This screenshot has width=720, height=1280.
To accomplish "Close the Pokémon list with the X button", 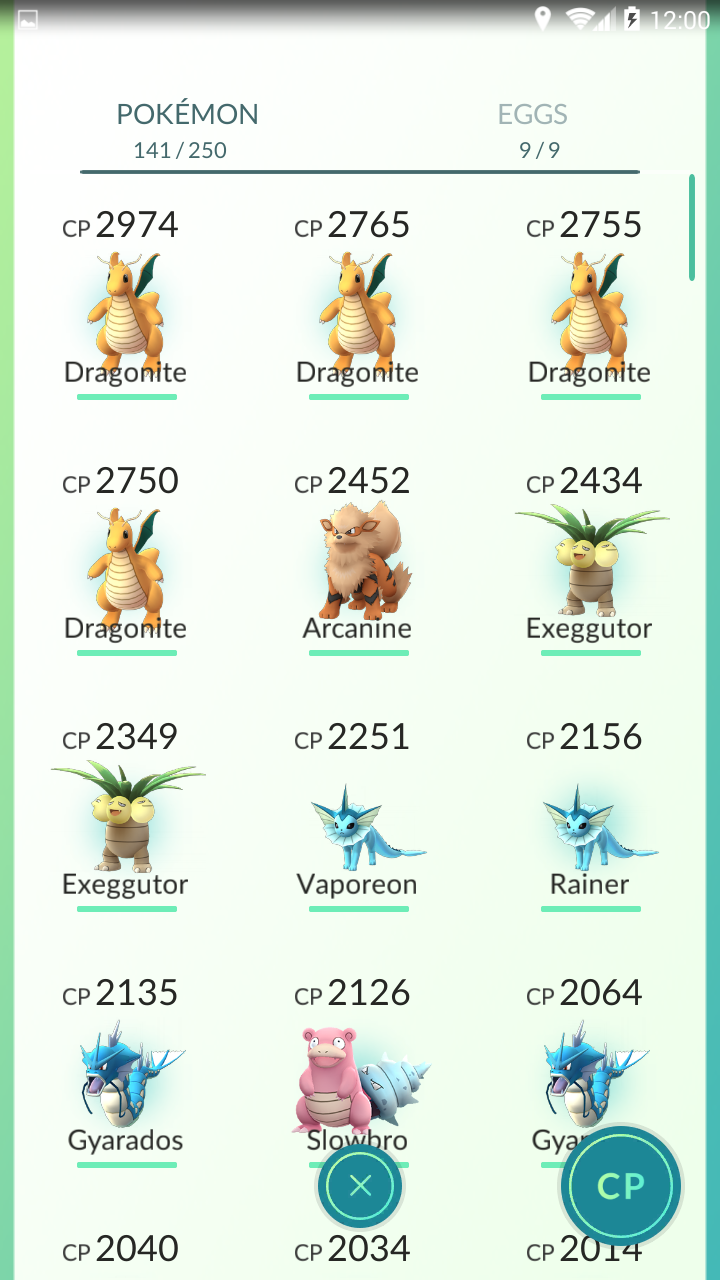I will [x=360, y=1187].
